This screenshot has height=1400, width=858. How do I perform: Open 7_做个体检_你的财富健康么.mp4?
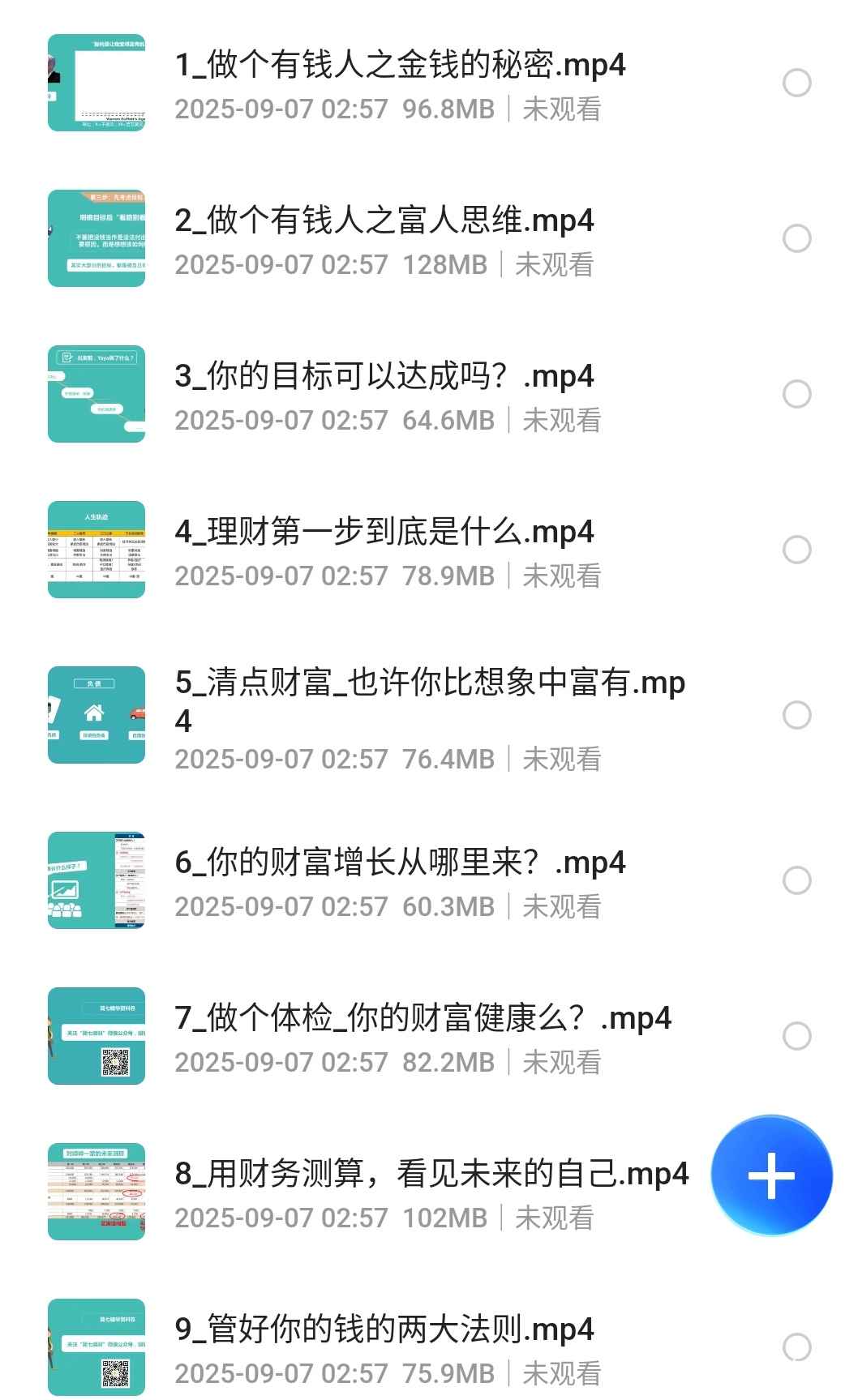coord(422,1019)
